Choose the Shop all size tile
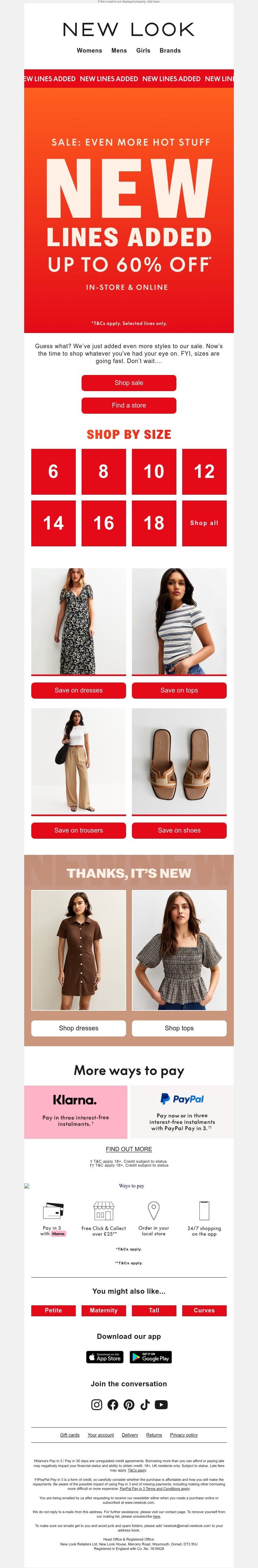Viewport: 258px width, 1568px height. (204, 523)
